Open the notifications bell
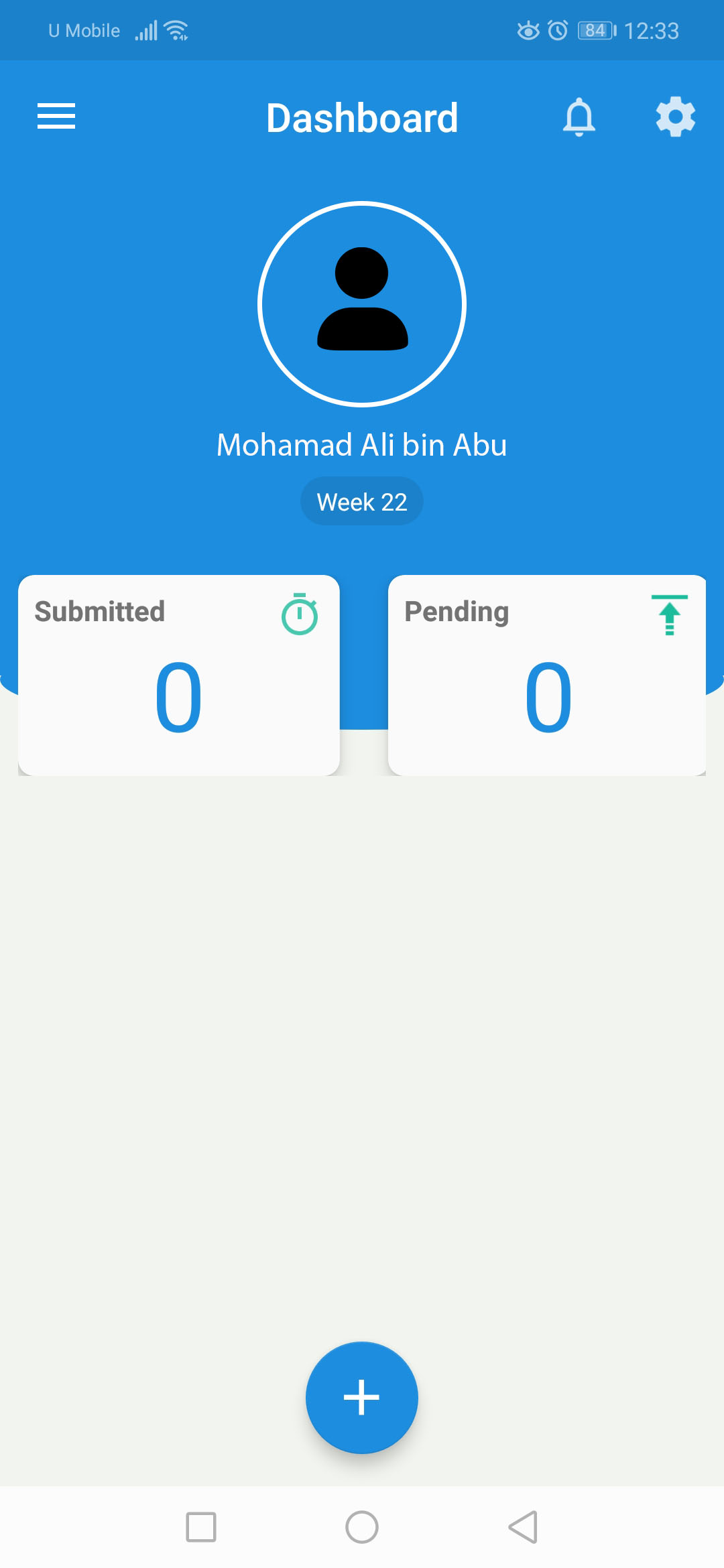Image resolution: width=724 pixels, height=1568 pixels. pos(579,117)
